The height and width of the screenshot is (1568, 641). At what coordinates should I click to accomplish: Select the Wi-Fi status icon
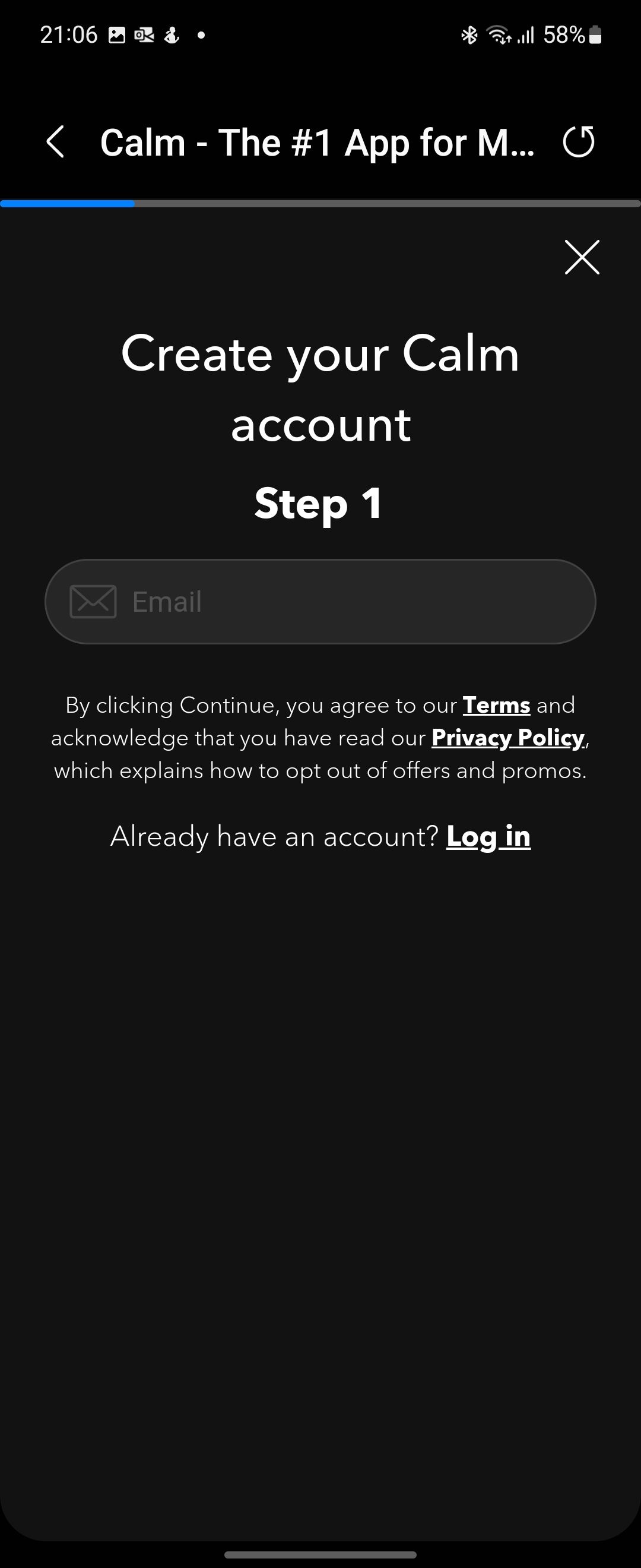click(499, 34)
